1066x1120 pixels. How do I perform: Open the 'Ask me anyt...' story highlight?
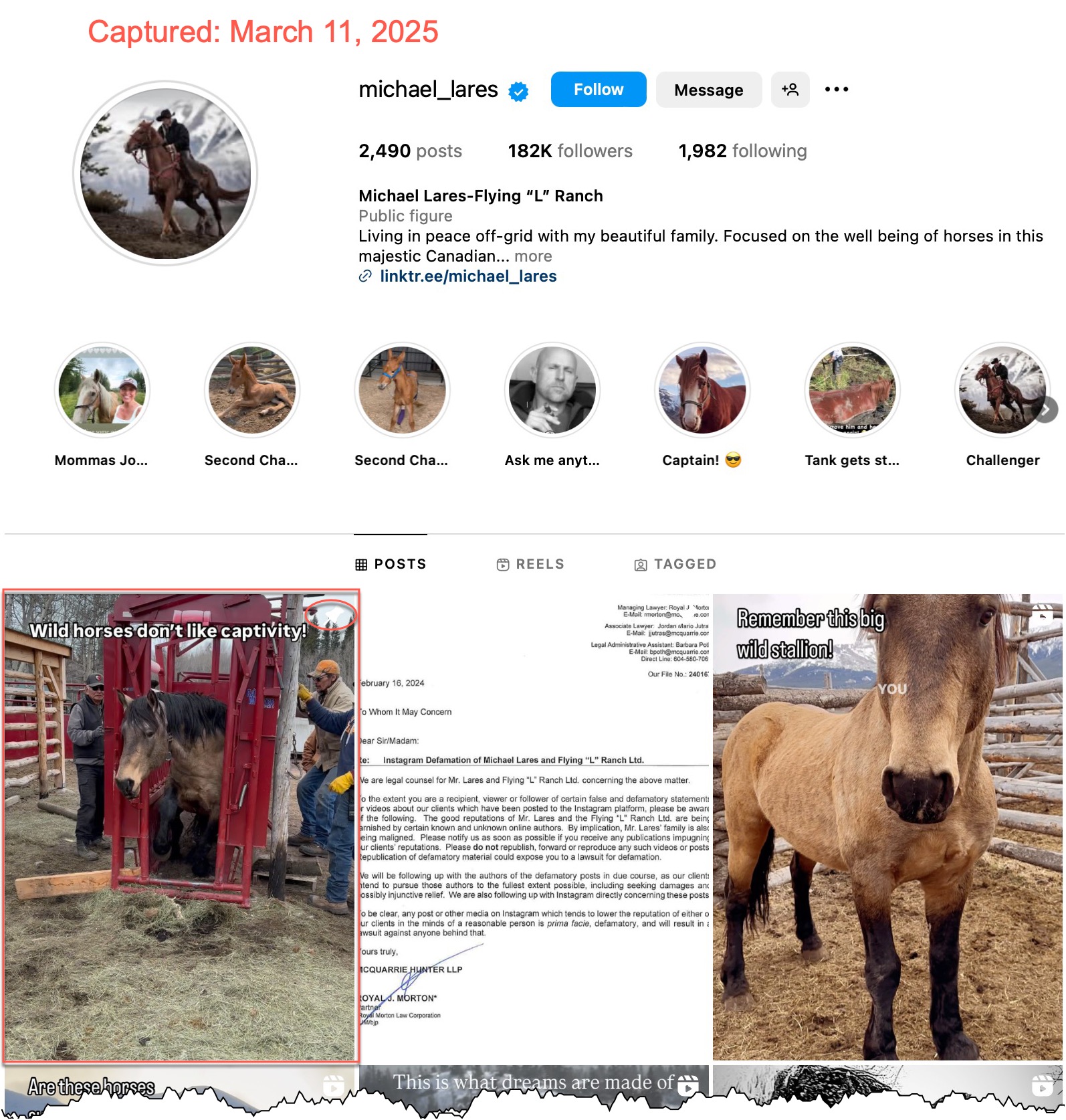click(x=552, y=391)
